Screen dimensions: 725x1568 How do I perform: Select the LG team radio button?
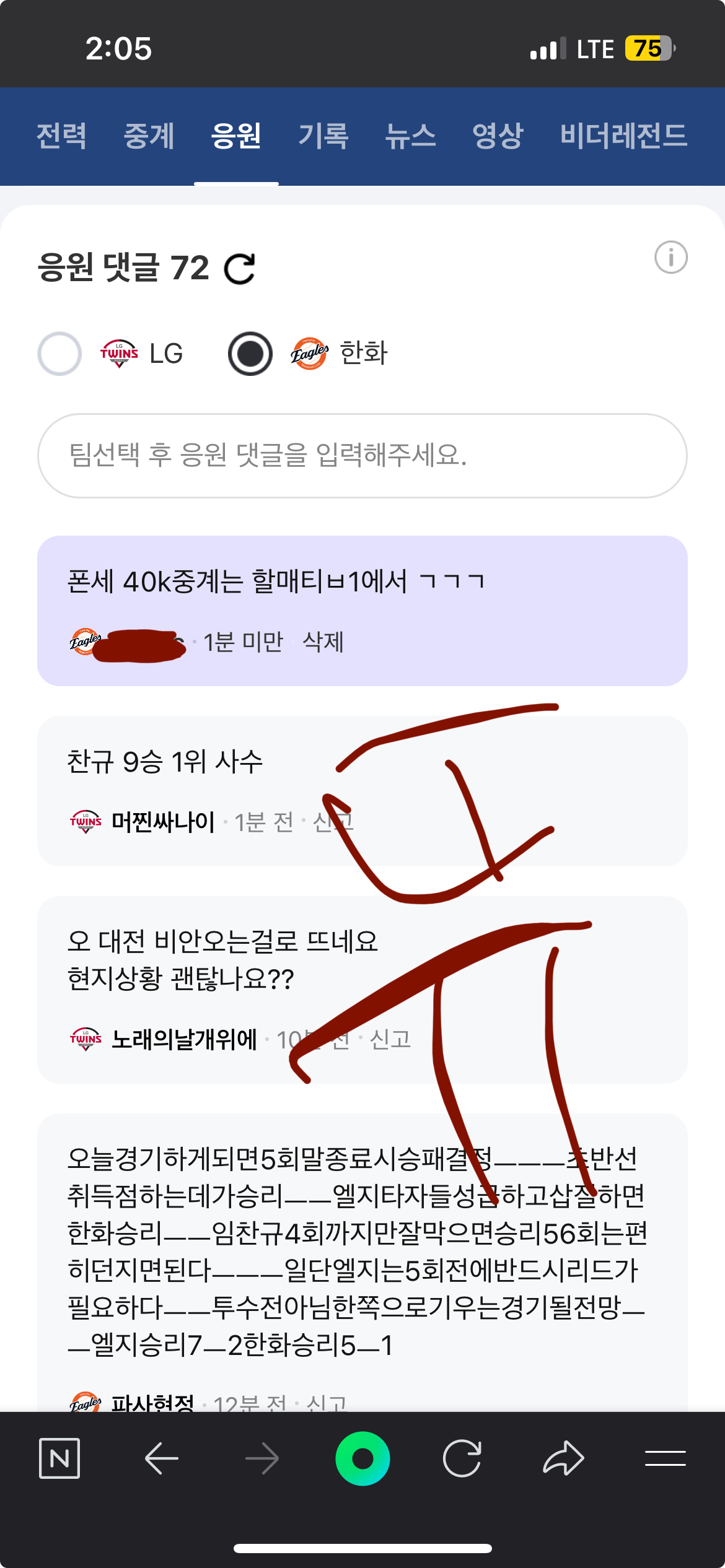coord(60,354)
